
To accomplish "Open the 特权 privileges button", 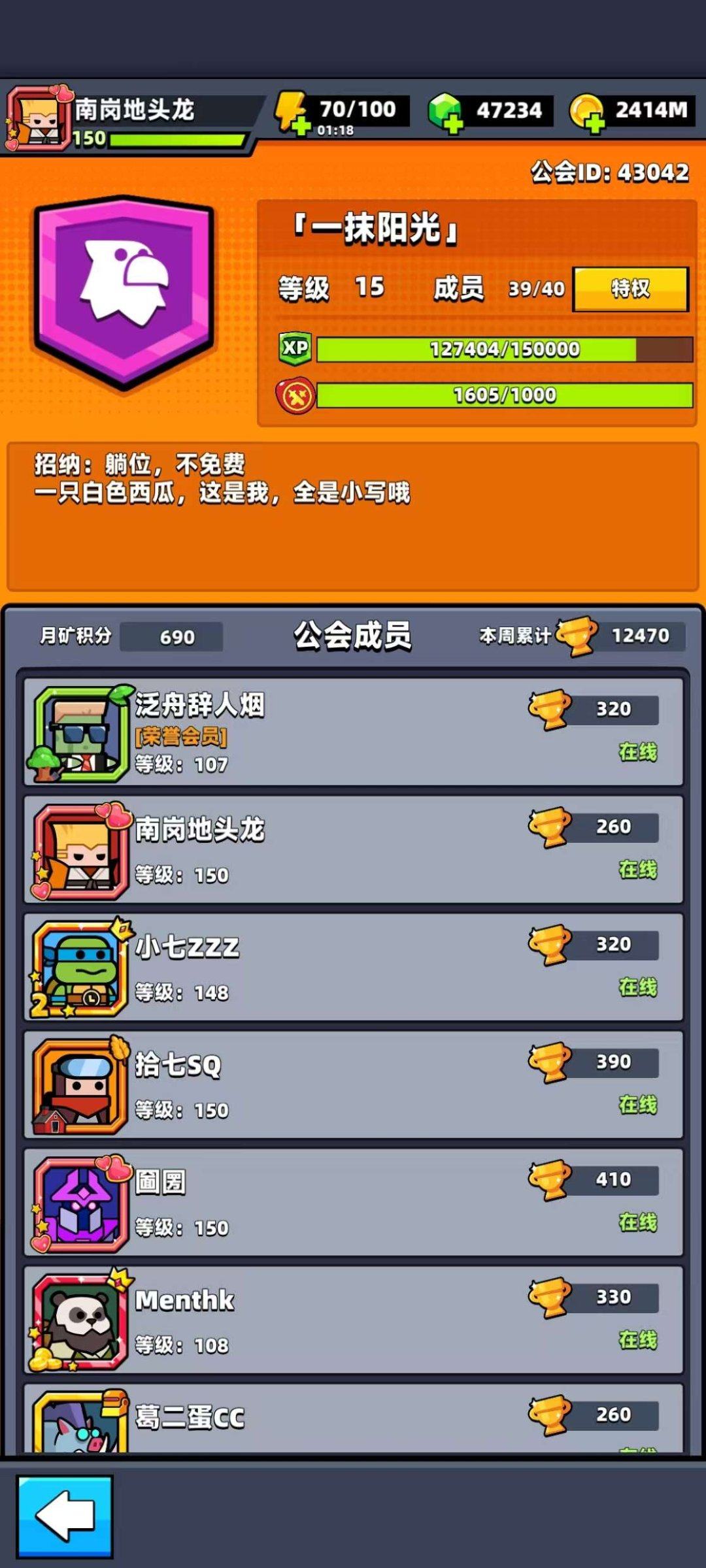I will pyautogui.click(x=630, y=289).
